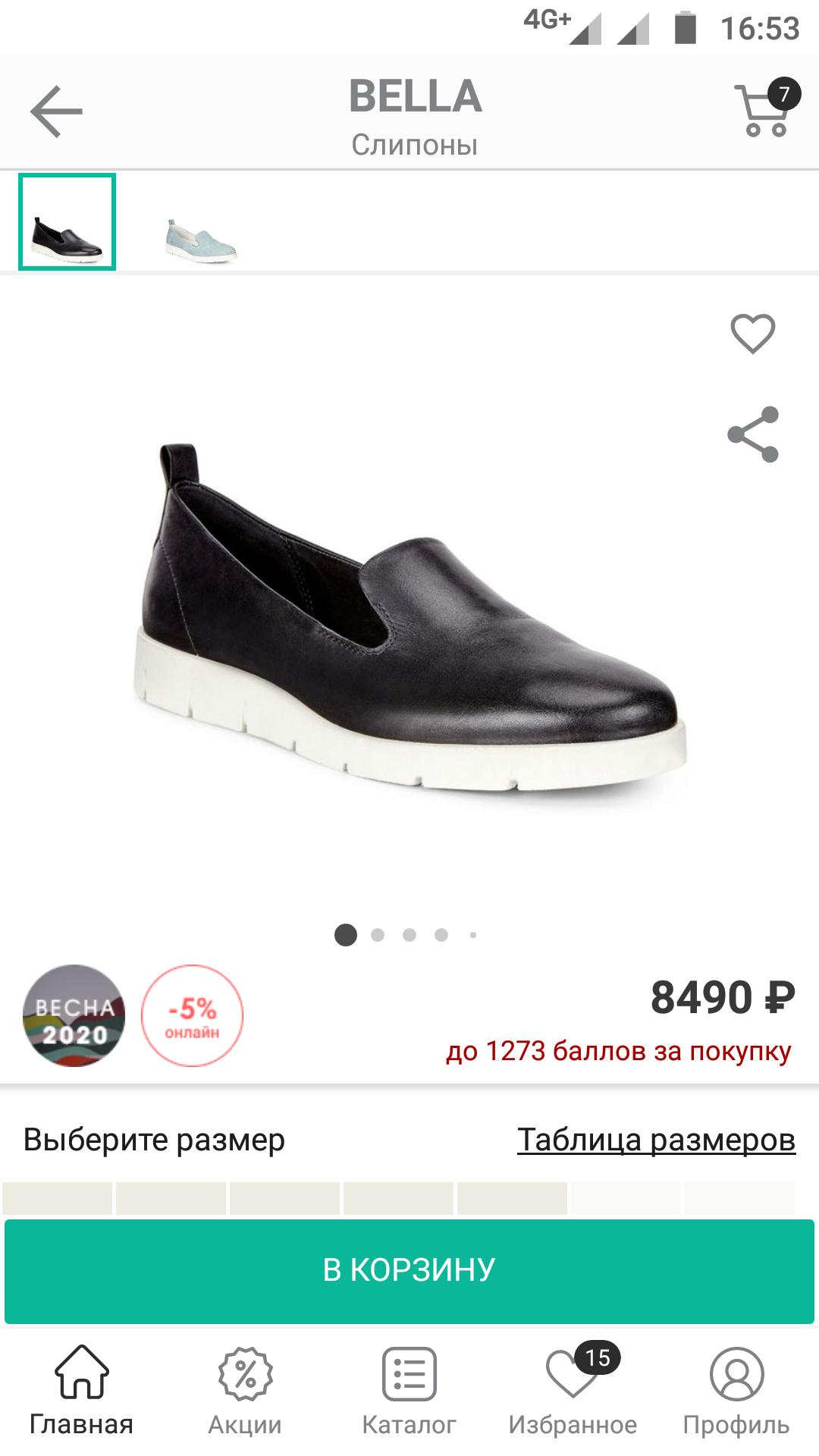Open the Таблица размеров size chart link

[656, 1139]
